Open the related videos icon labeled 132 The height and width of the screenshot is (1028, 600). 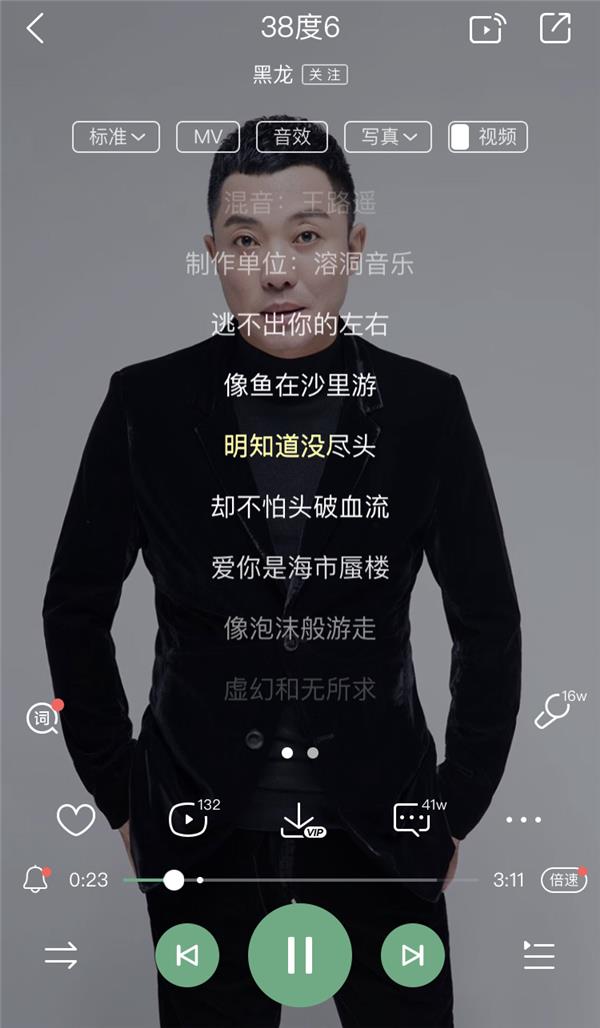(188, 820)
